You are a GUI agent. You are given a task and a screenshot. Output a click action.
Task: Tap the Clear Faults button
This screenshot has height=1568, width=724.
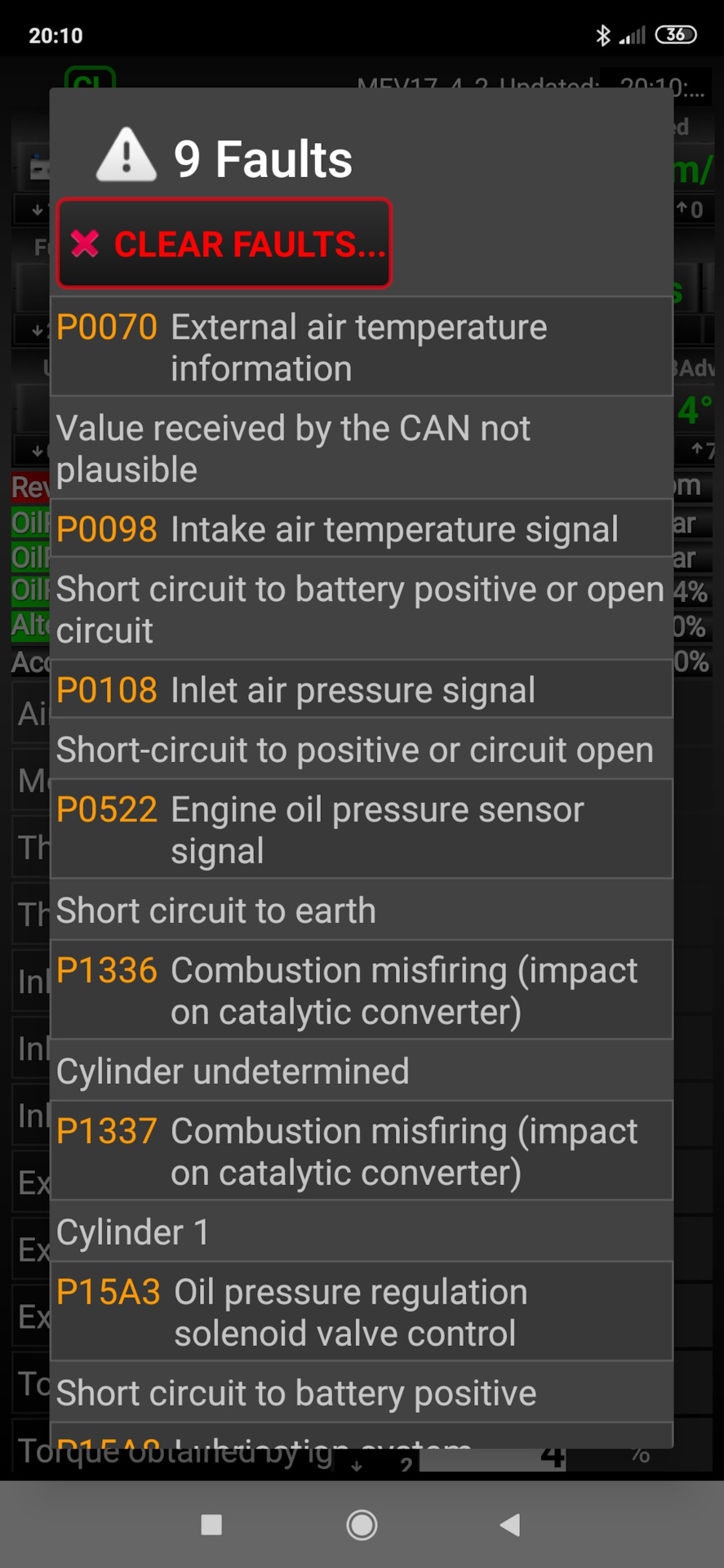[x=224, y=243]
